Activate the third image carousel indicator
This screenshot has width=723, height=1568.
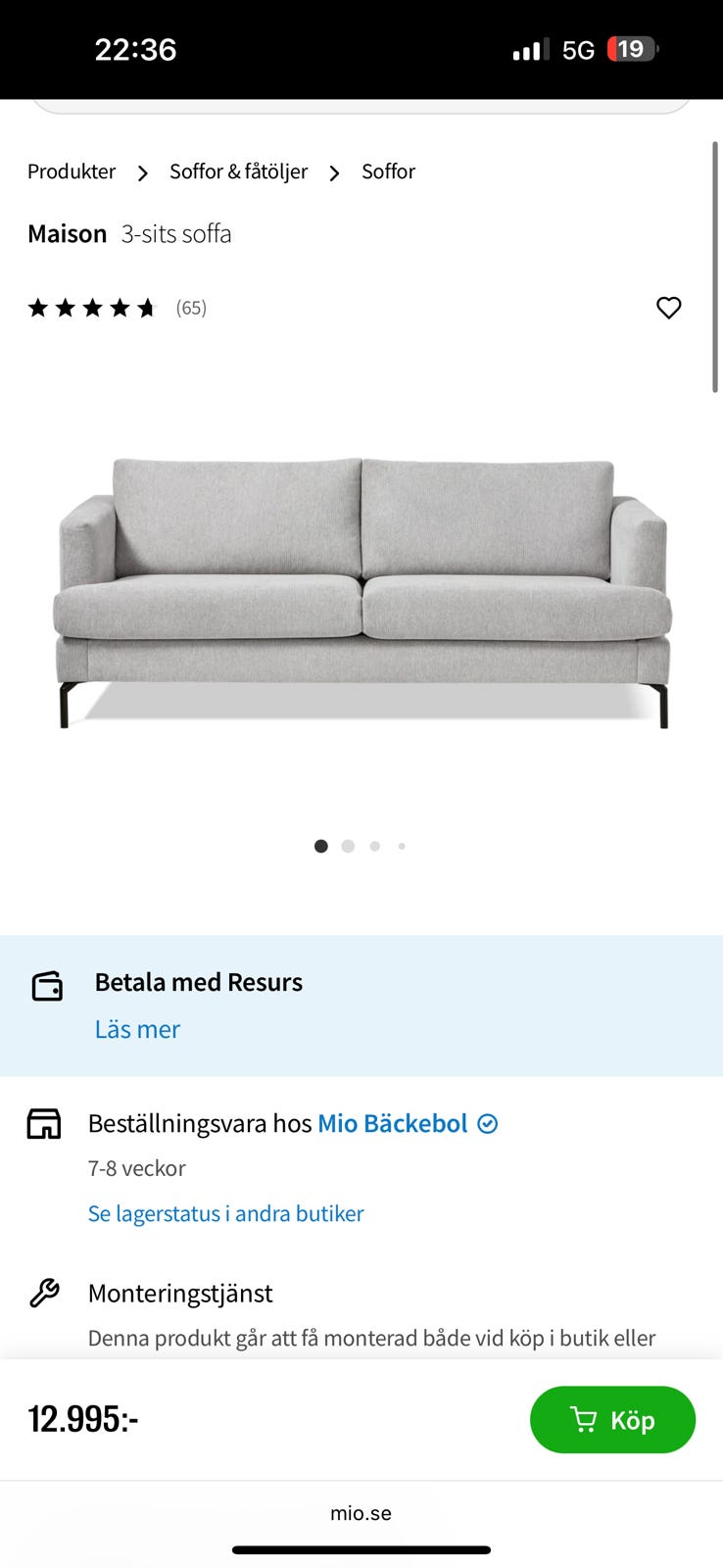374,846
